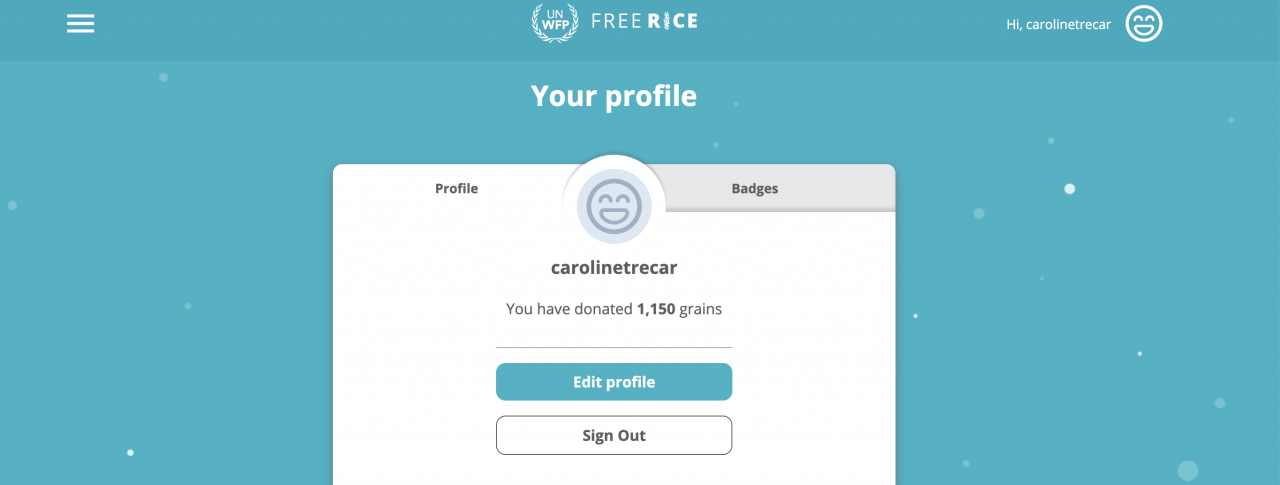The height and width of the screenshot is (485, 1280).
Task: Open the hamburger menu
Action: coord(81,24)
